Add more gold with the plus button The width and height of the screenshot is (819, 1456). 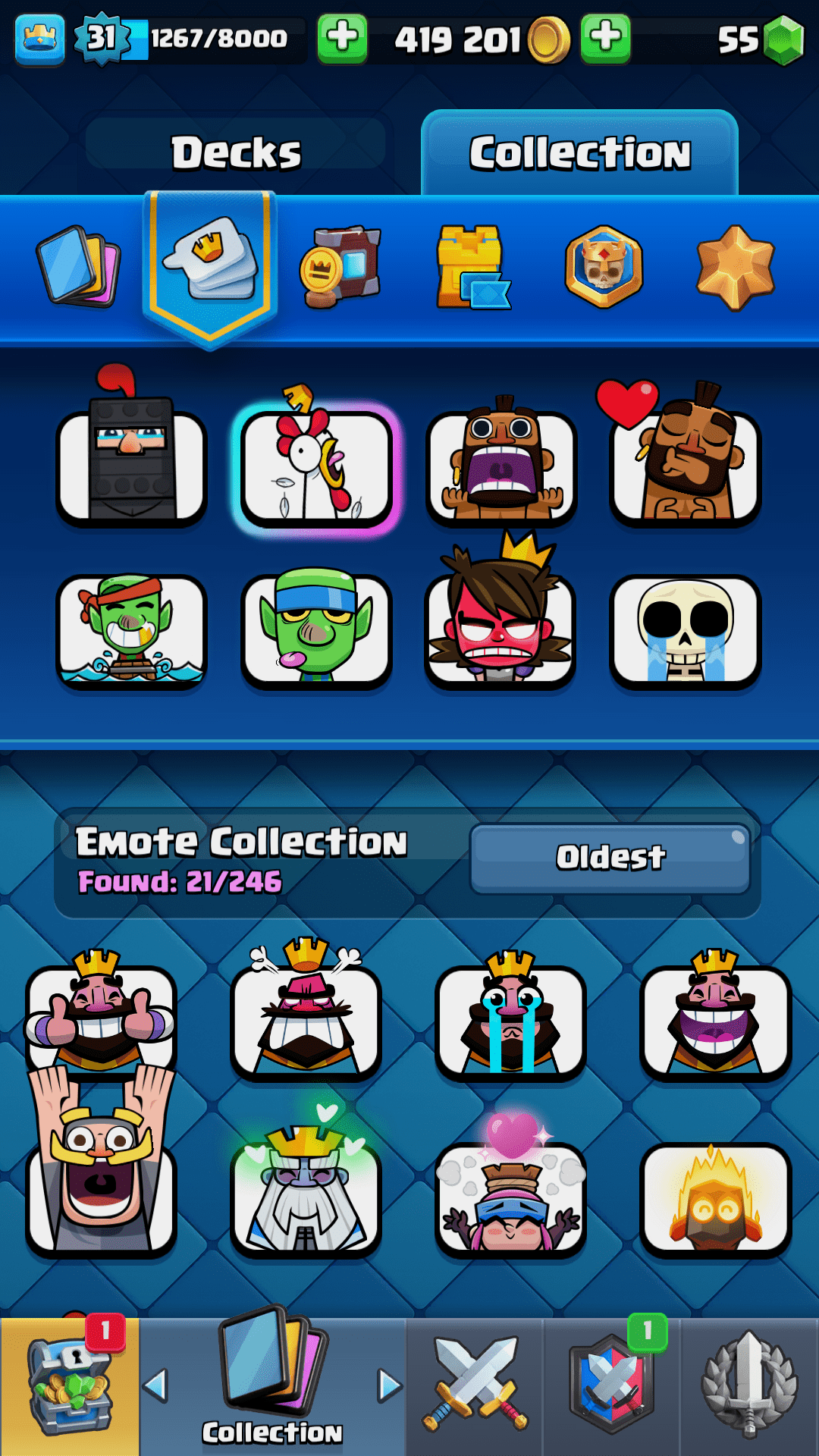tap(342, 38)
